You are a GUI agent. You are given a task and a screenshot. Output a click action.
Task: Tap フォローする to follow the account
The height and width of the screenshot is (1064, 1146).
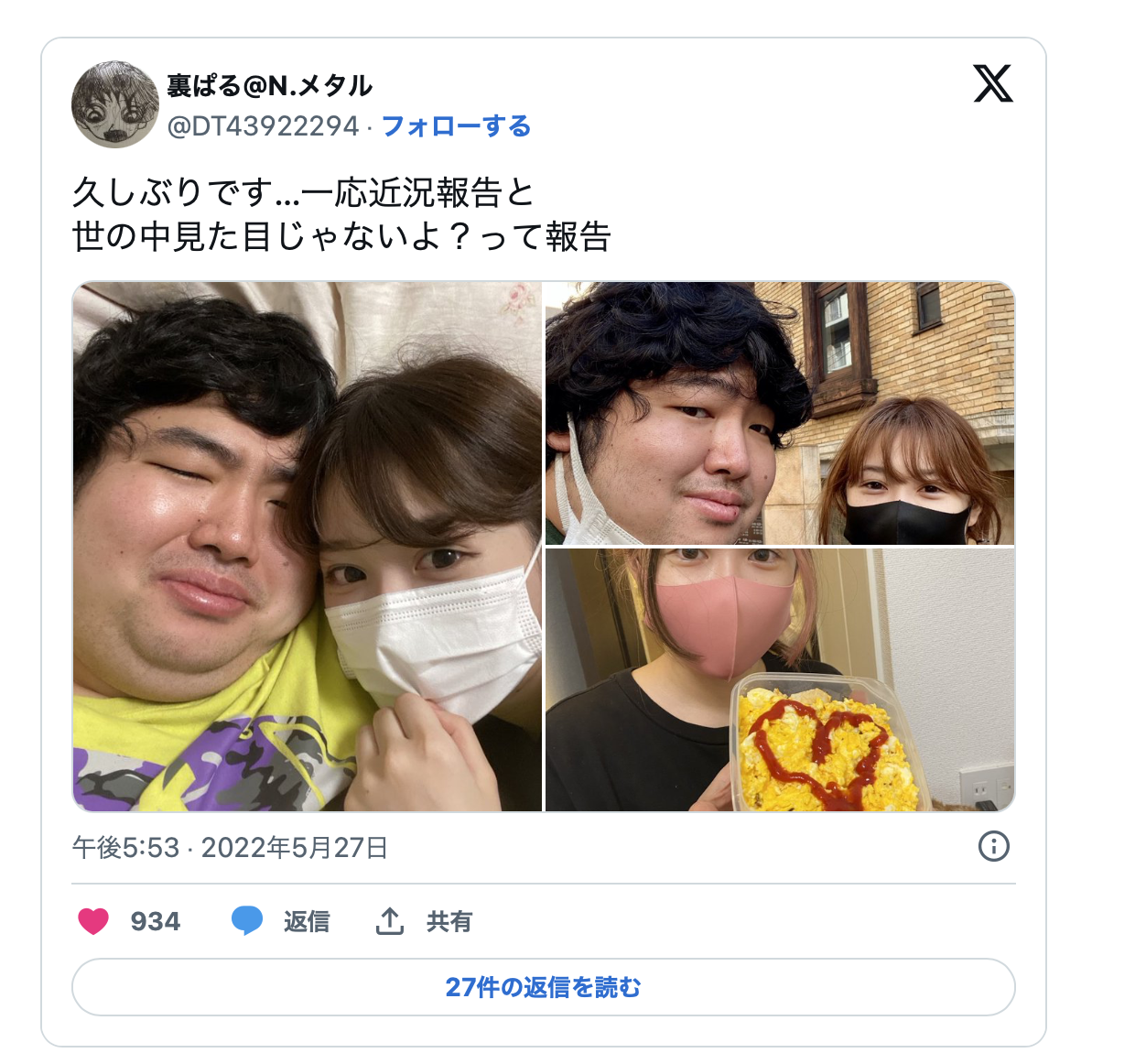456,126
